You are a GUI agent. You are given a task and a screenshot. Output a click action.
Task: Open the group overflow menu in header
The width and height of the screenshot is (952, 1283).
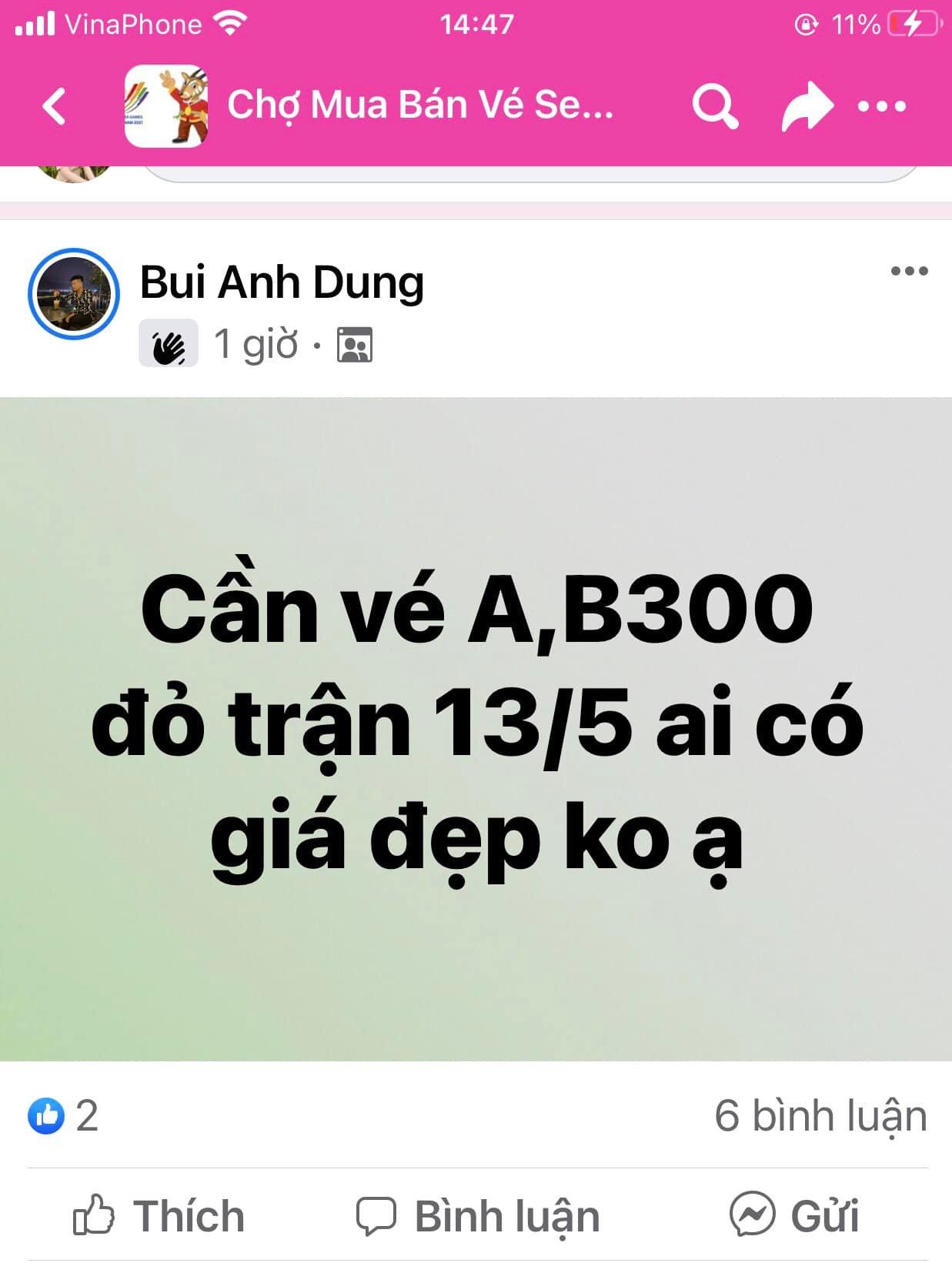[882, 105]
